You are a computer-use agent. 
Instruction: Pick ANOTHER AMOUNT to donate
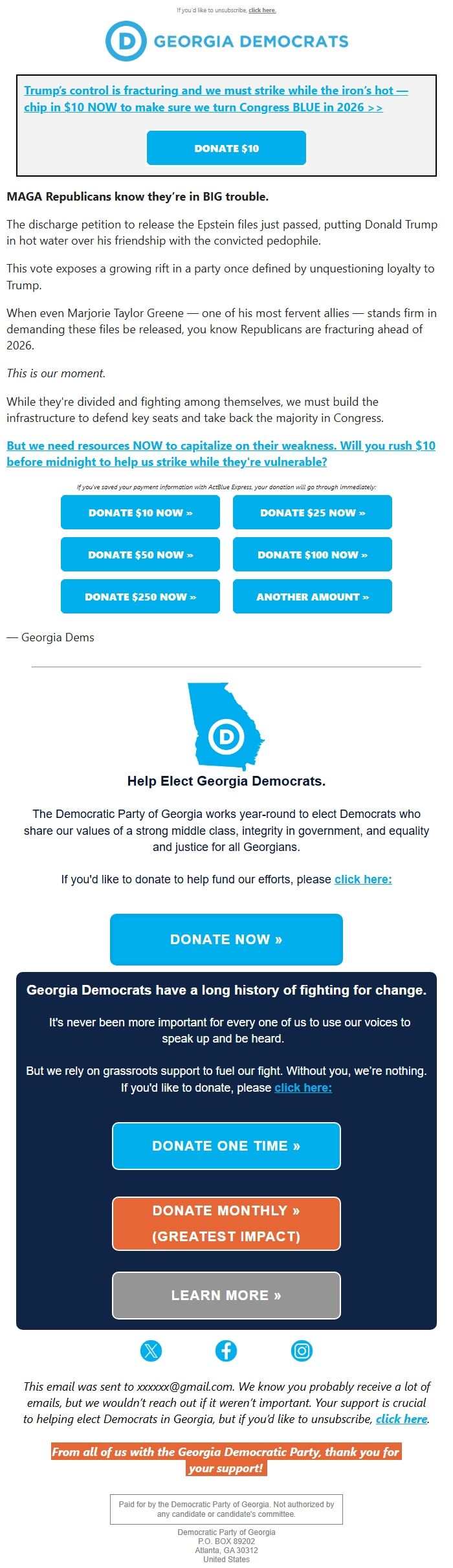pos(313,597)
